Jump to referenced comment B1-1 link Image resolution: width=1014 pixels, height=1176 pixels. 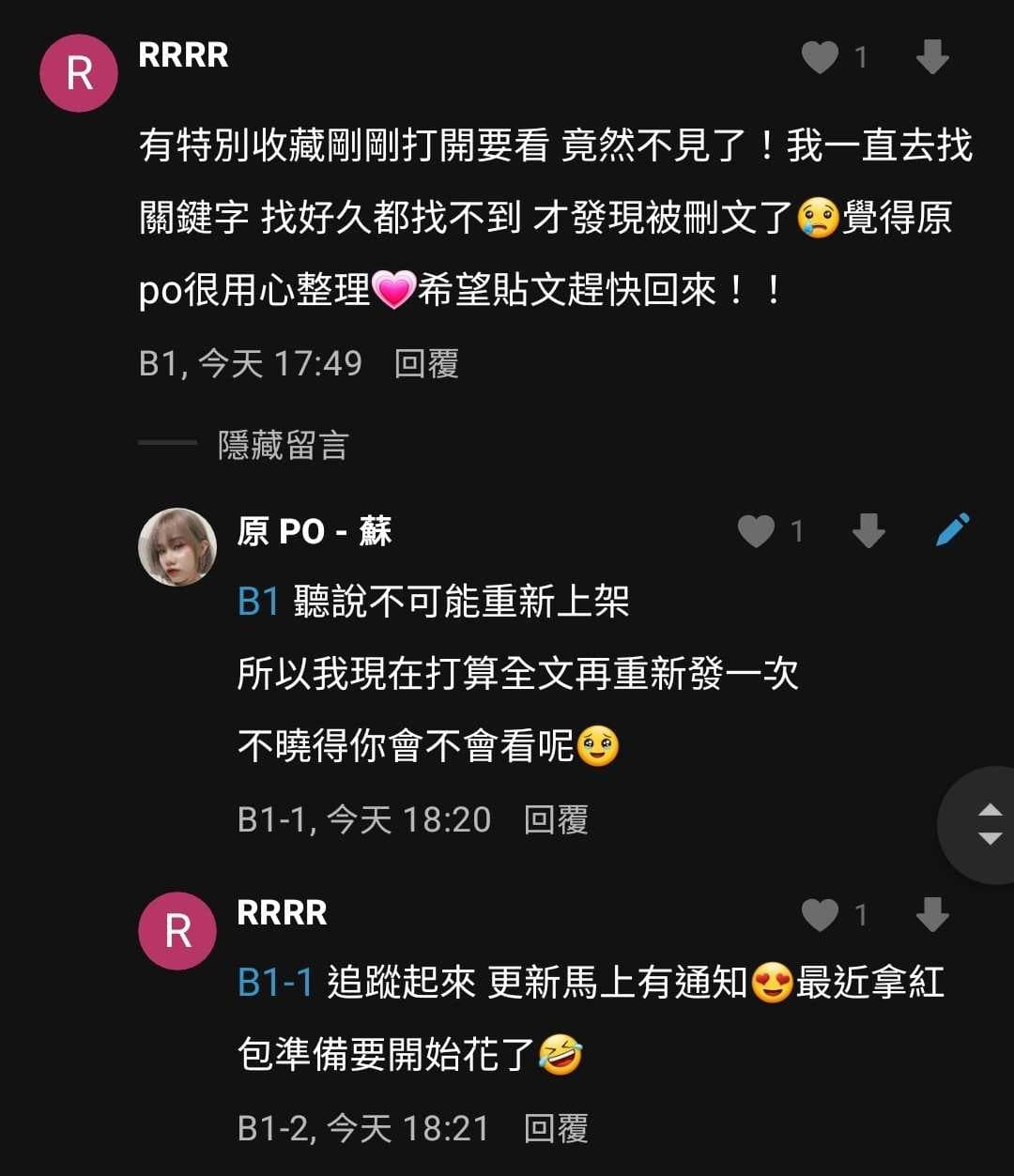[275, 983]
